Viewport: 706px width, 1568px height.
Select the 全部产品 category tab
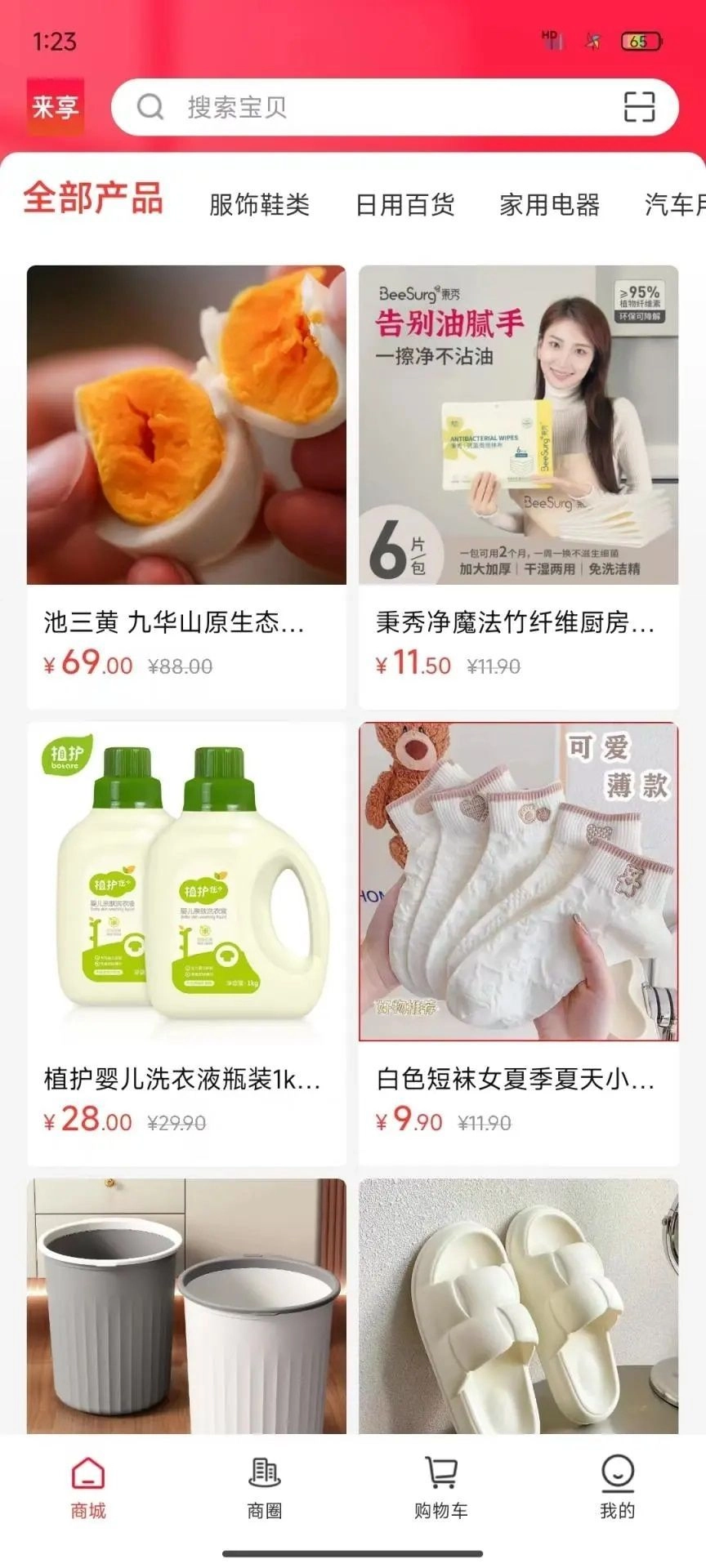tap(93, 198)
